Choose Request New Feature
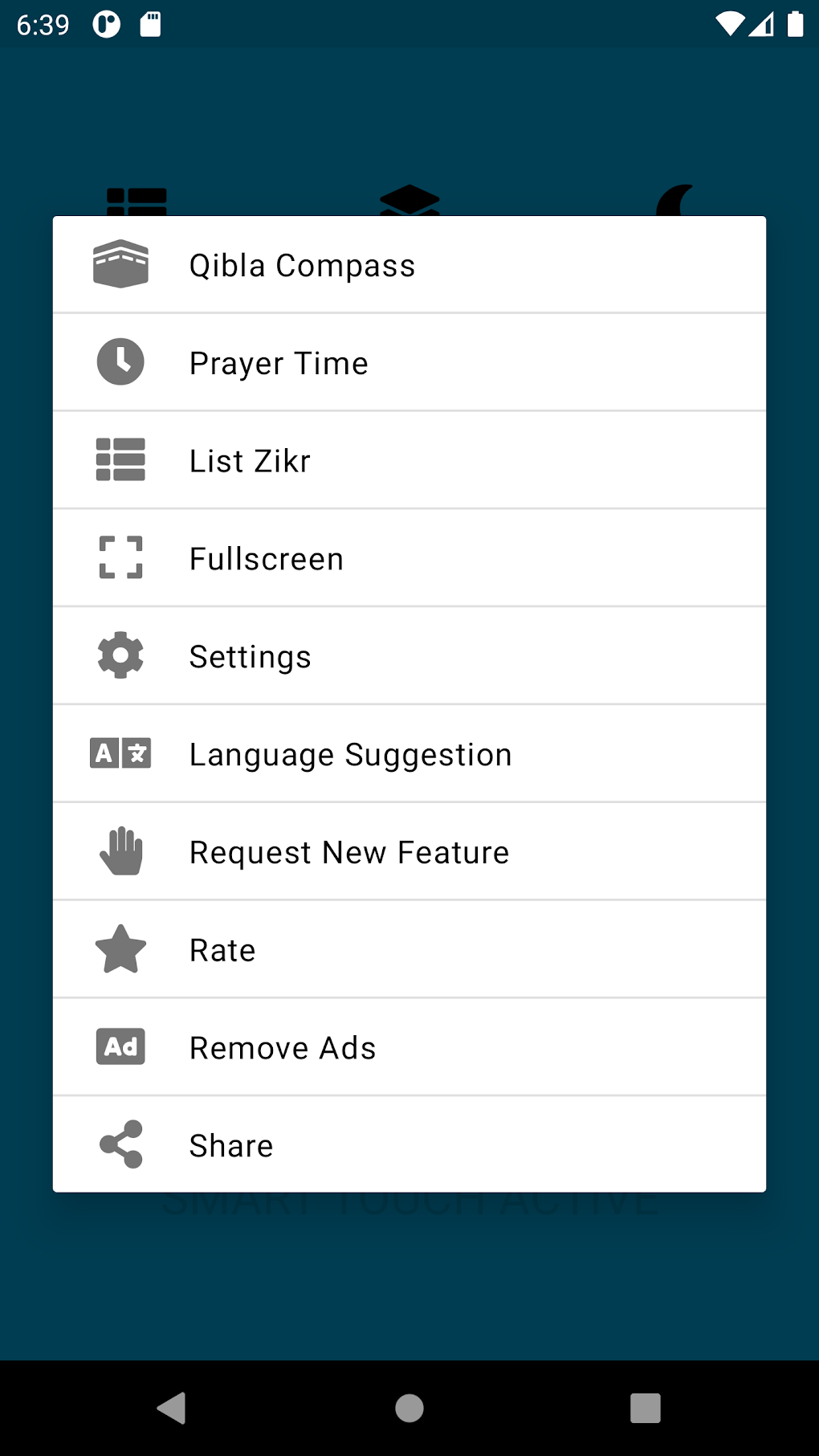The image size is (819, 1456). (x=409, y=852)
